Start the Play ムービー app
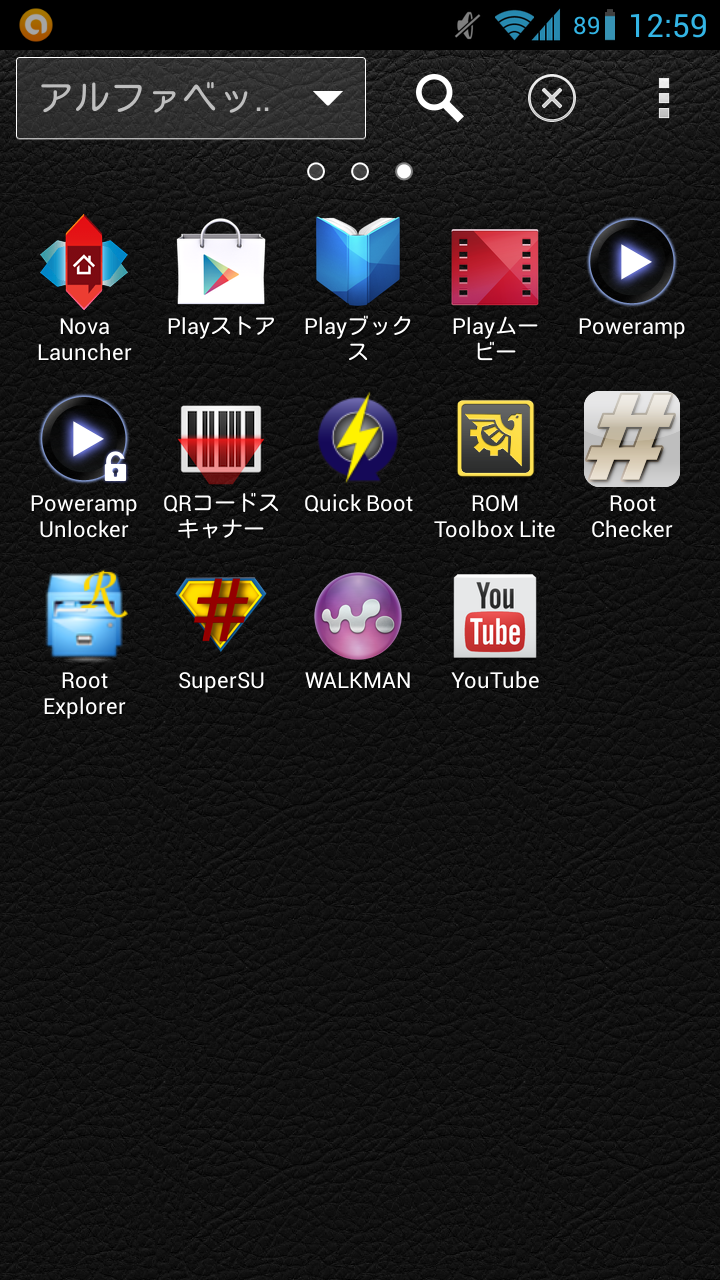The height and width of the screenshot is (1280, 720). pos(494,262)
